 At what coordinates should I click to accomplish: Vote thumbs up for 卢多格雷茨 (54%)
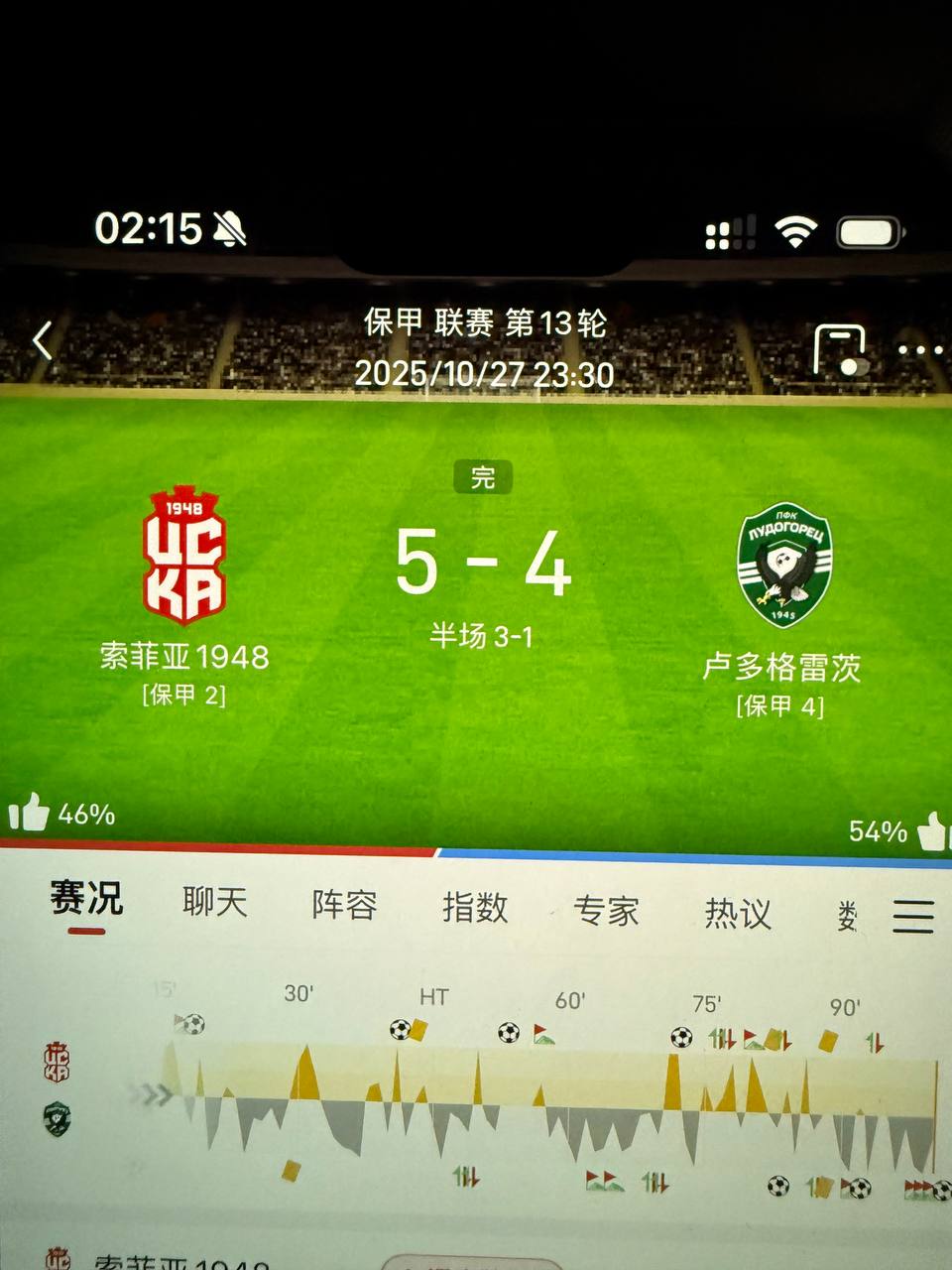932,831
